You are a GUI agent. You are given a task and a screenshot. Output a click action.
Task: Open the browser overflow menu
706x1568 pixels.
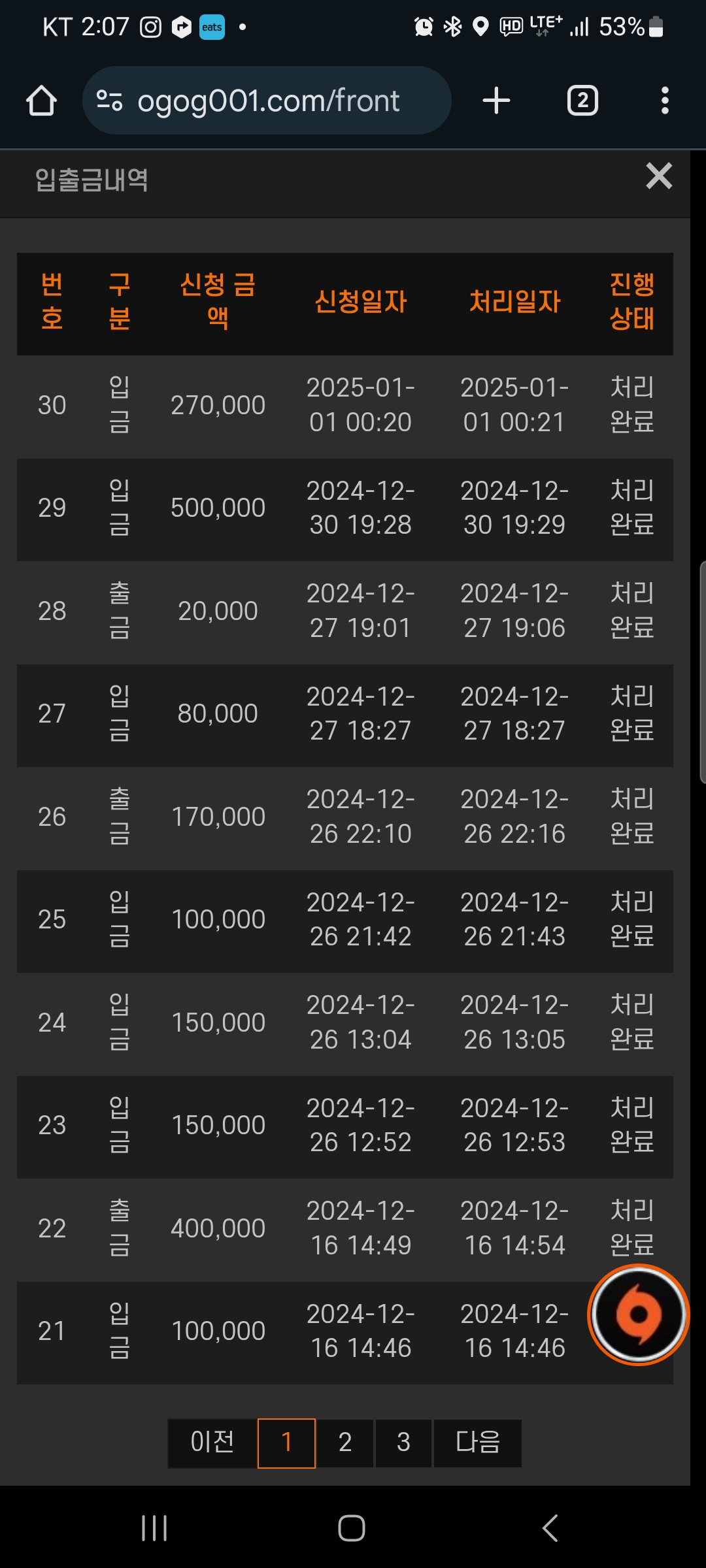(665, 101)
